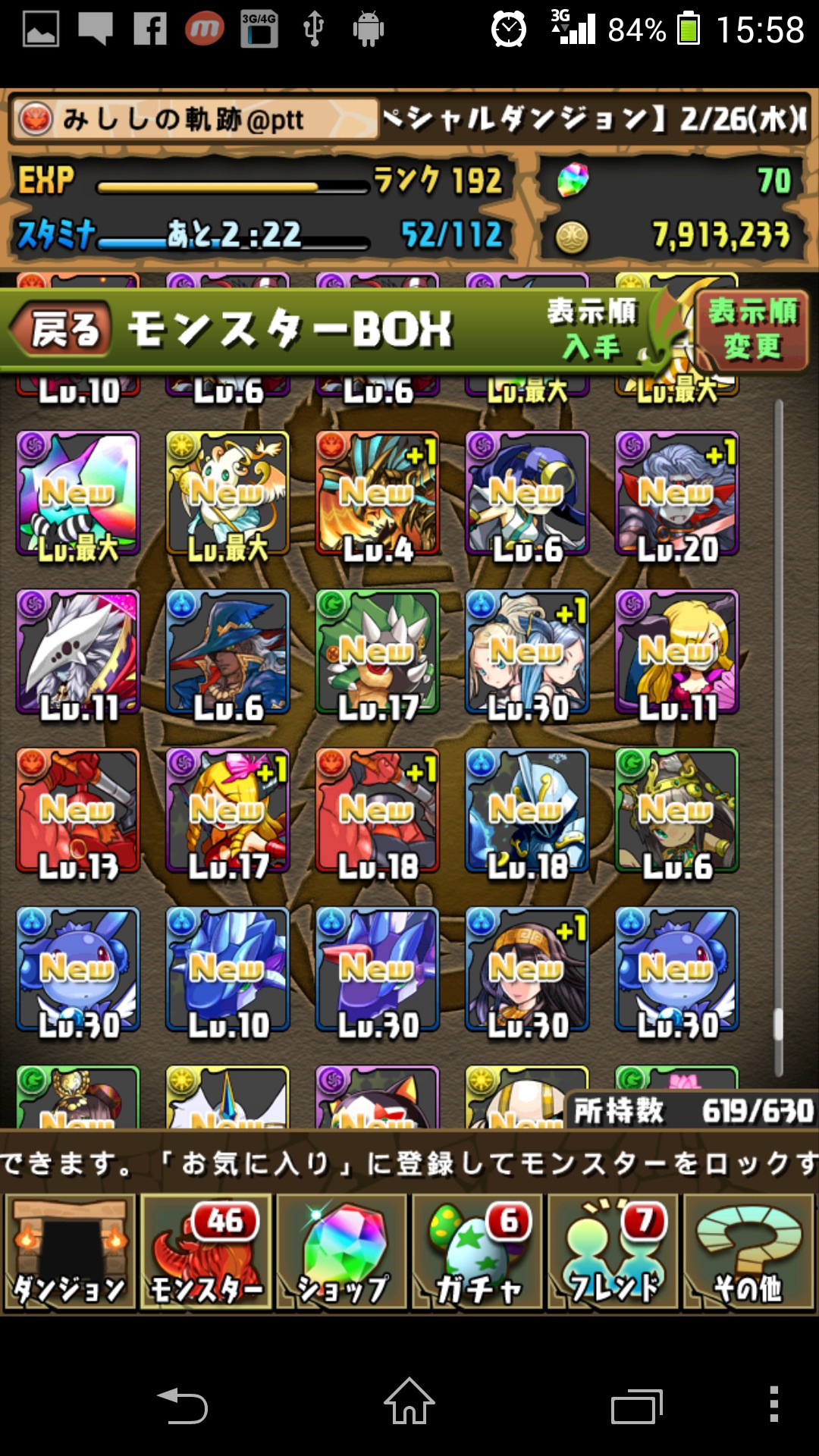Go to the Android home screen
Screen dimensions: 819x1456
(409, 1401)
